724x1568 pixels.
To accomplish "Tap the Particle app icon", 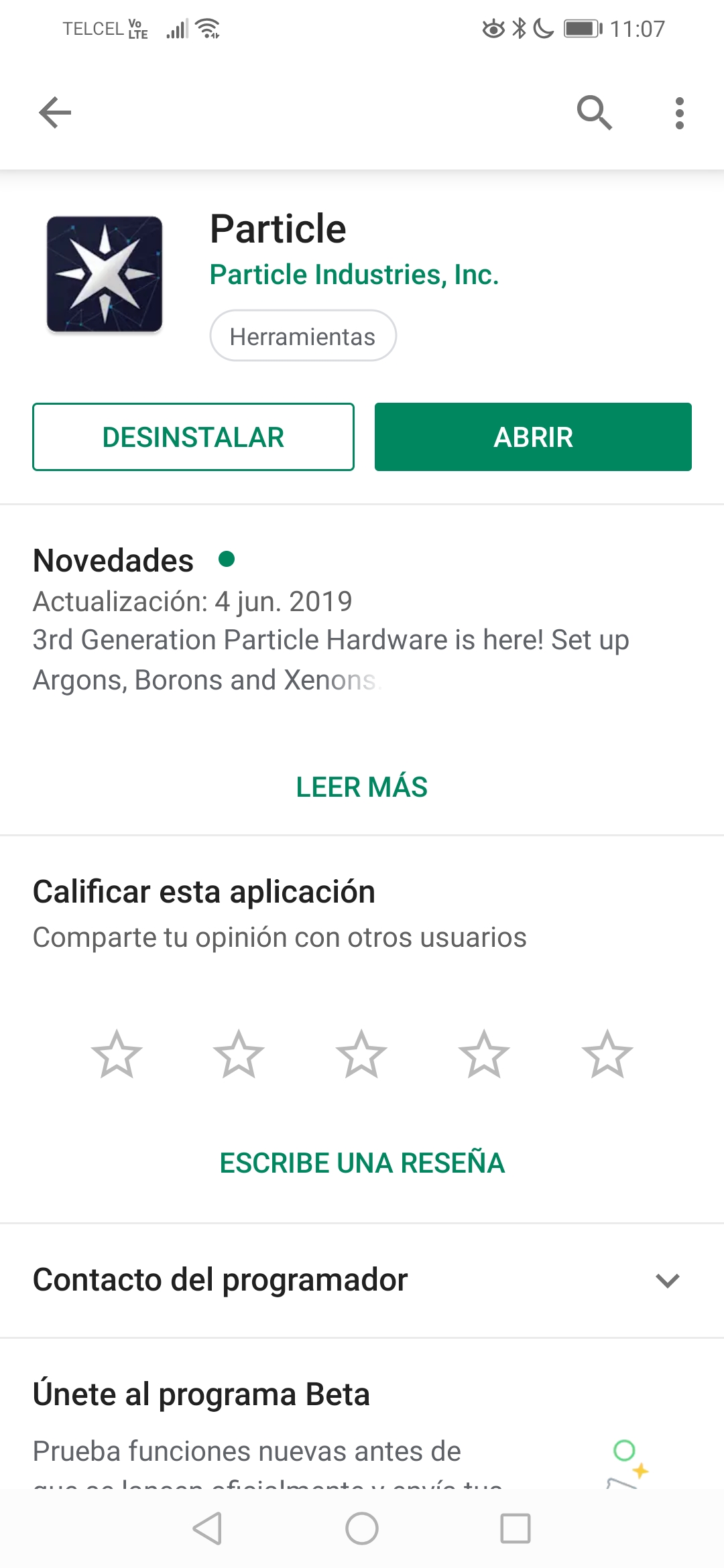I will pos(104,275).
